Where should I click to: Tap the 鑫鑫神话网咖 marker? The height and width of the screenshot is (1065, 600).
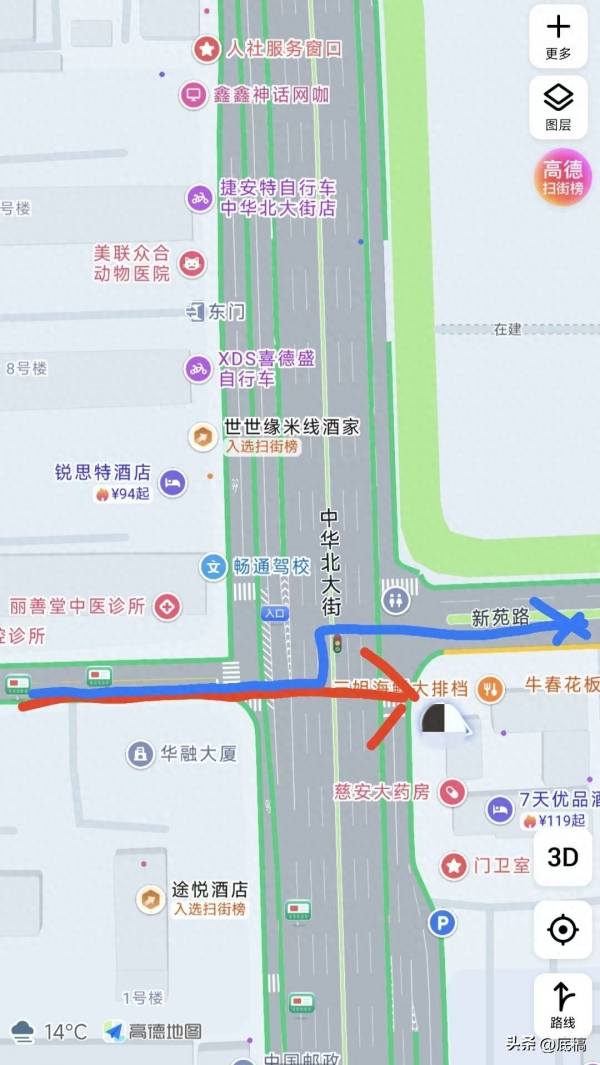click(x=193, y=96)
